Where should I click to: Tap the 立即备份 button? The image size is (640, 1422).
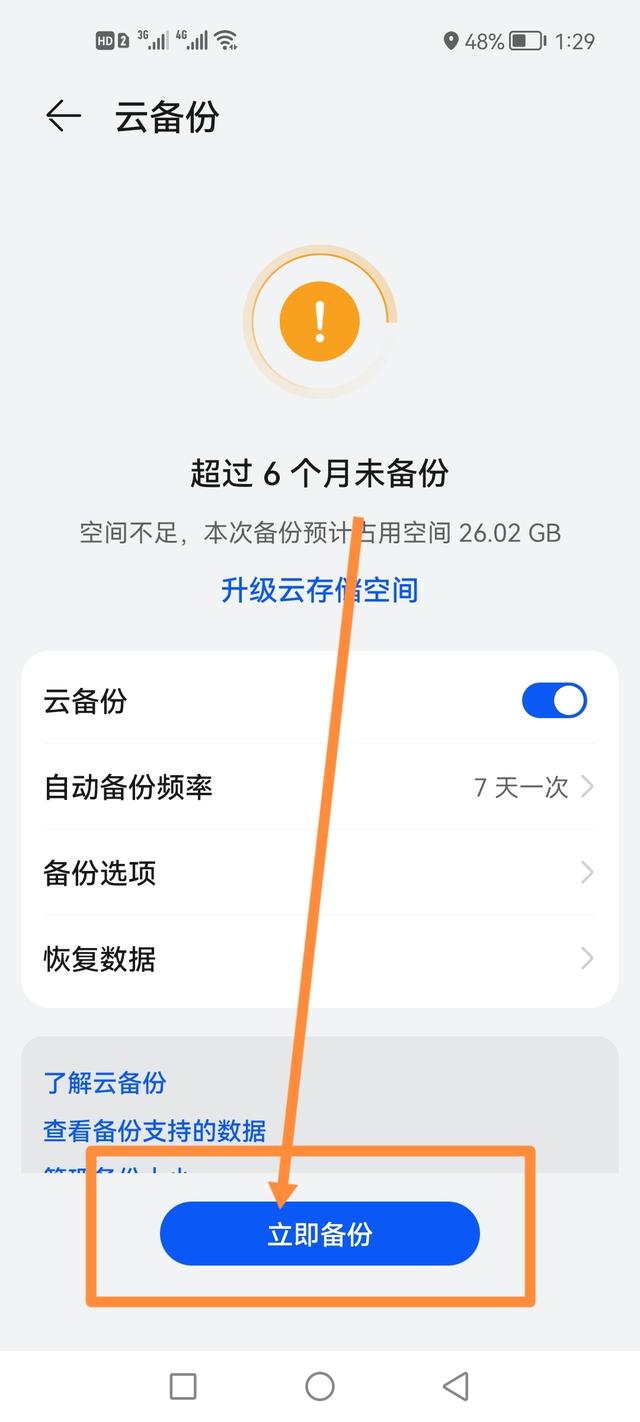(x=319, y=1234)
